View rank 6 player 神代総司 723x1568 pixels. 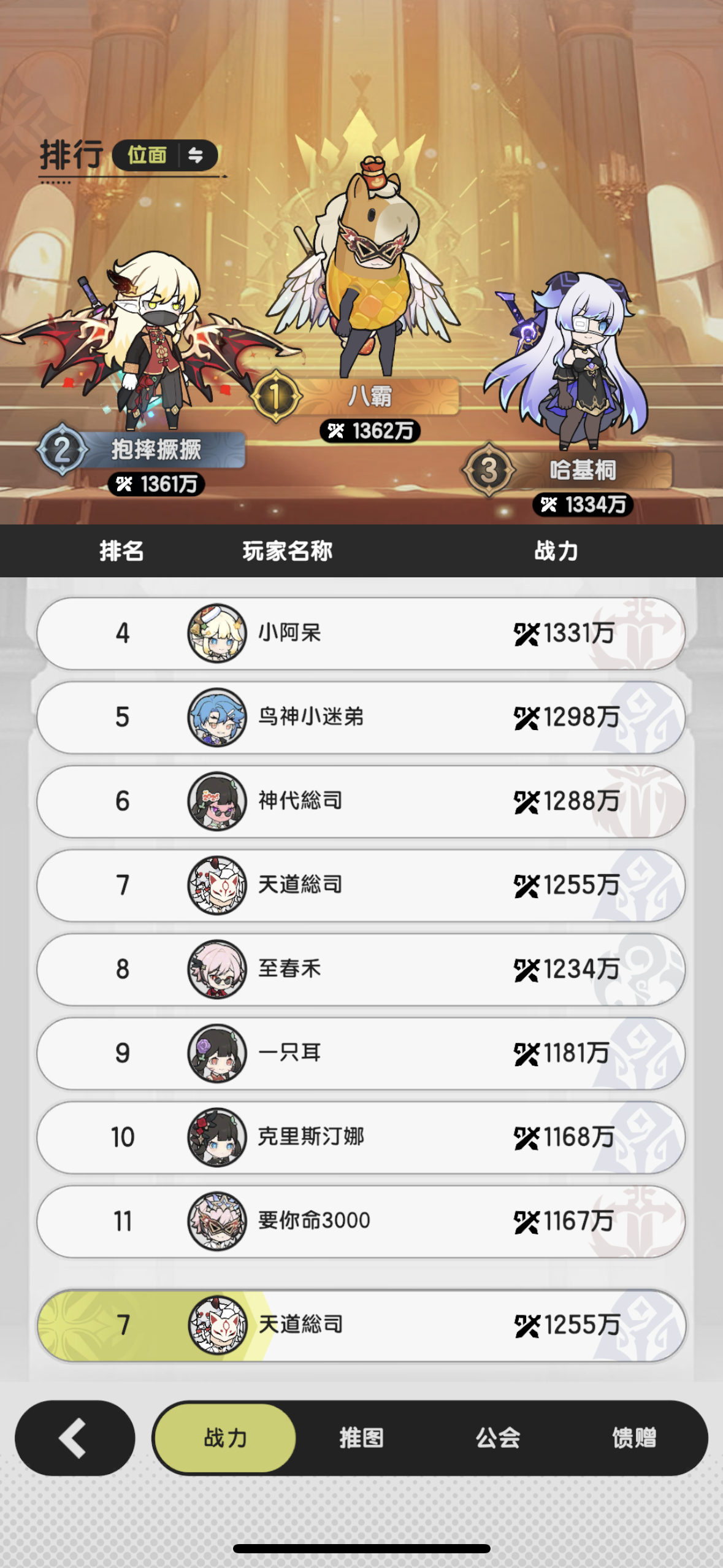click(361, 801)
